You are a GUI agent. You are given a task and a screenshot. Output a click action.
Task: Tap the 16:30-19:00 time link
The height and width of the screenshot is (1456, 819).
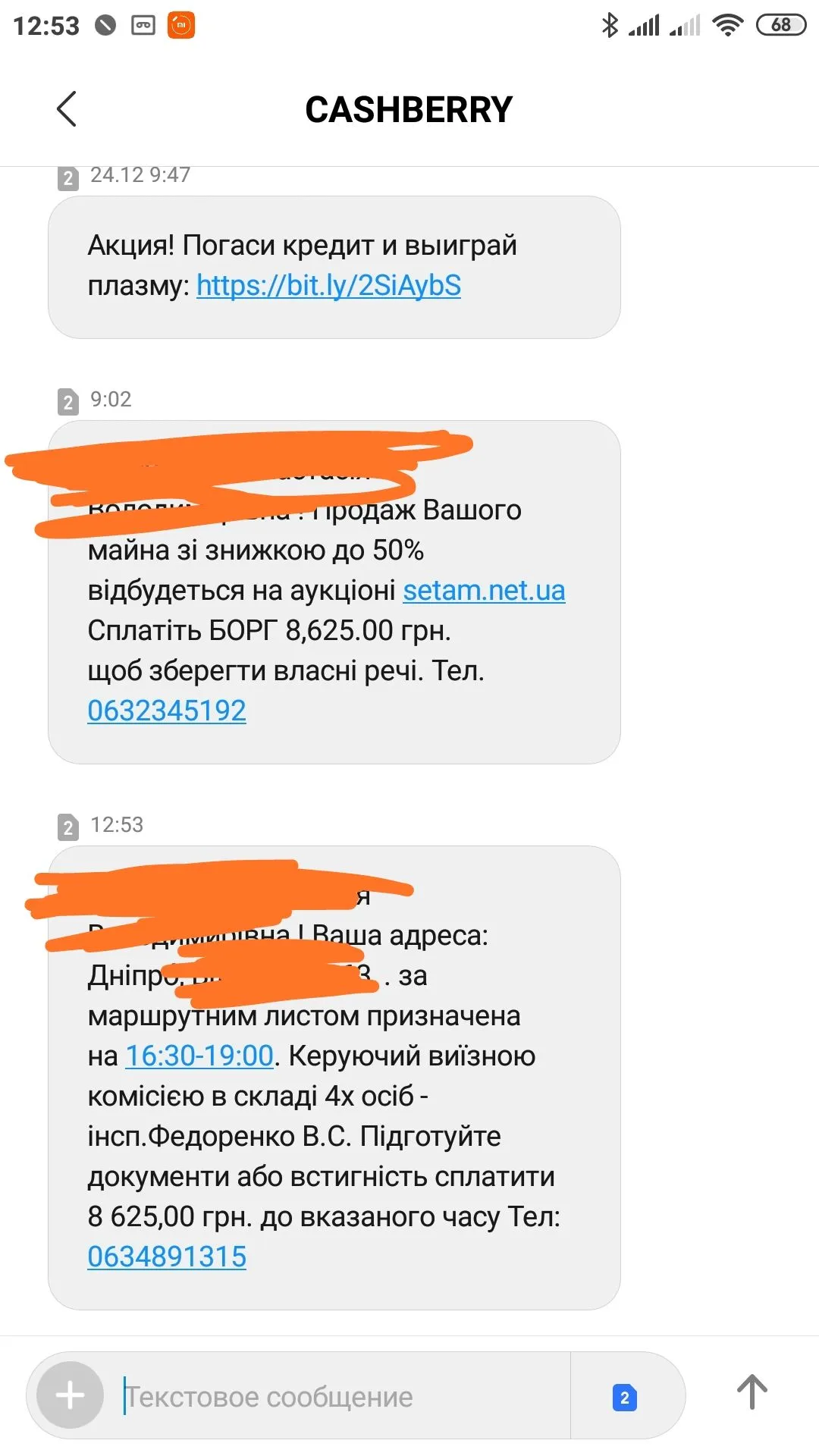pos(199,1056)
